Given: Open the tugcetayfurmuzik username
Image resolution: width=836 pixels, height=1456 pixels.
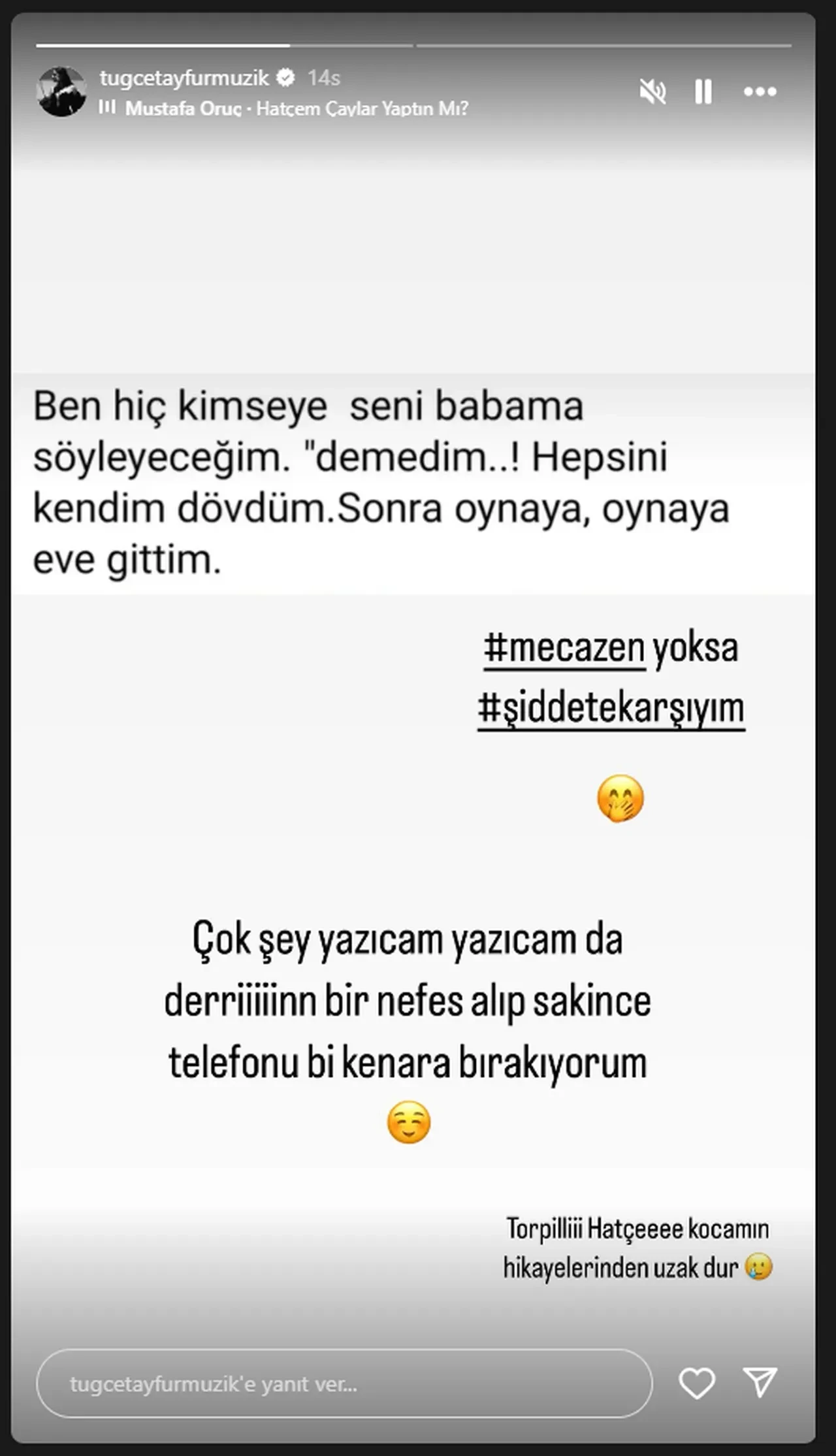Looking at the screenshot, I should 184,78.
